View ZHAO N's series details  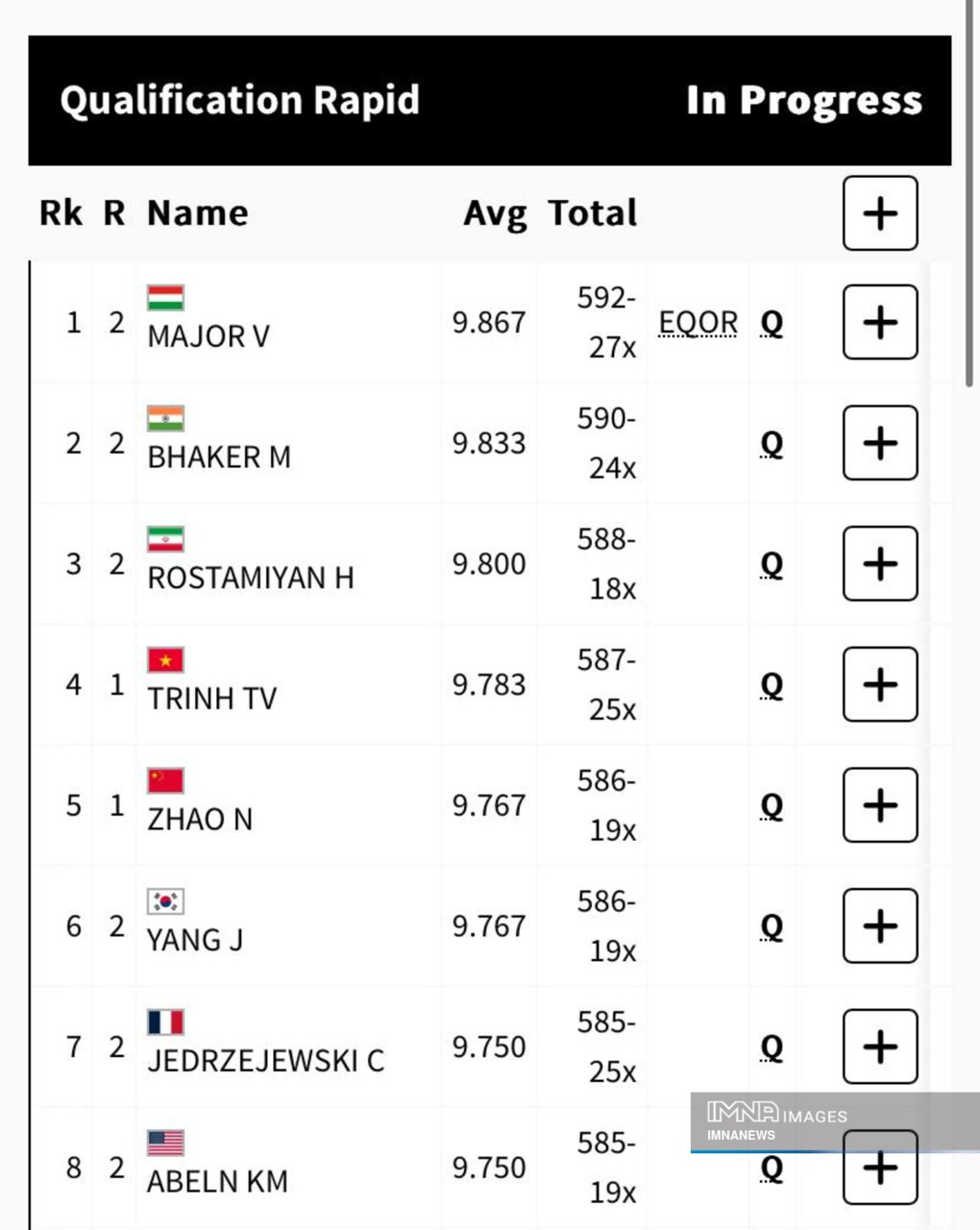[x=880, y=805]
